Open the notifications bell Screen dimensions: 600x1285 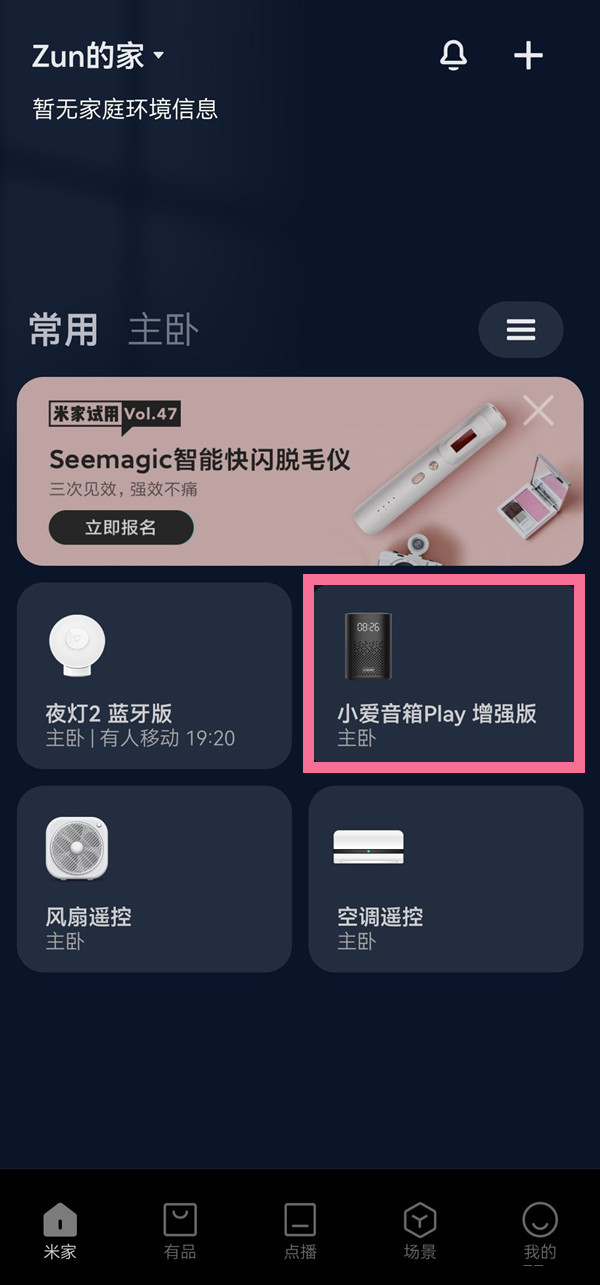click(453, 55)
